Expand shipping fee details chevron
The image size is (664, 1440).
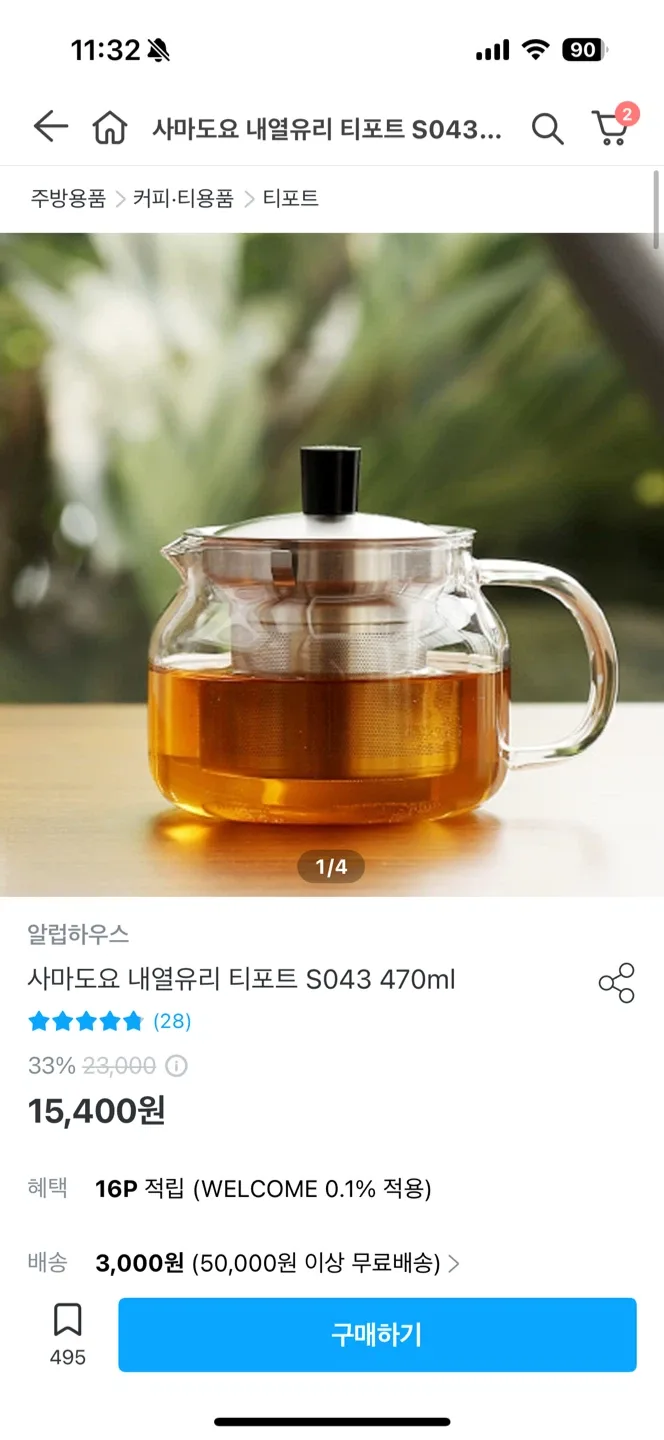[453, 1264]
